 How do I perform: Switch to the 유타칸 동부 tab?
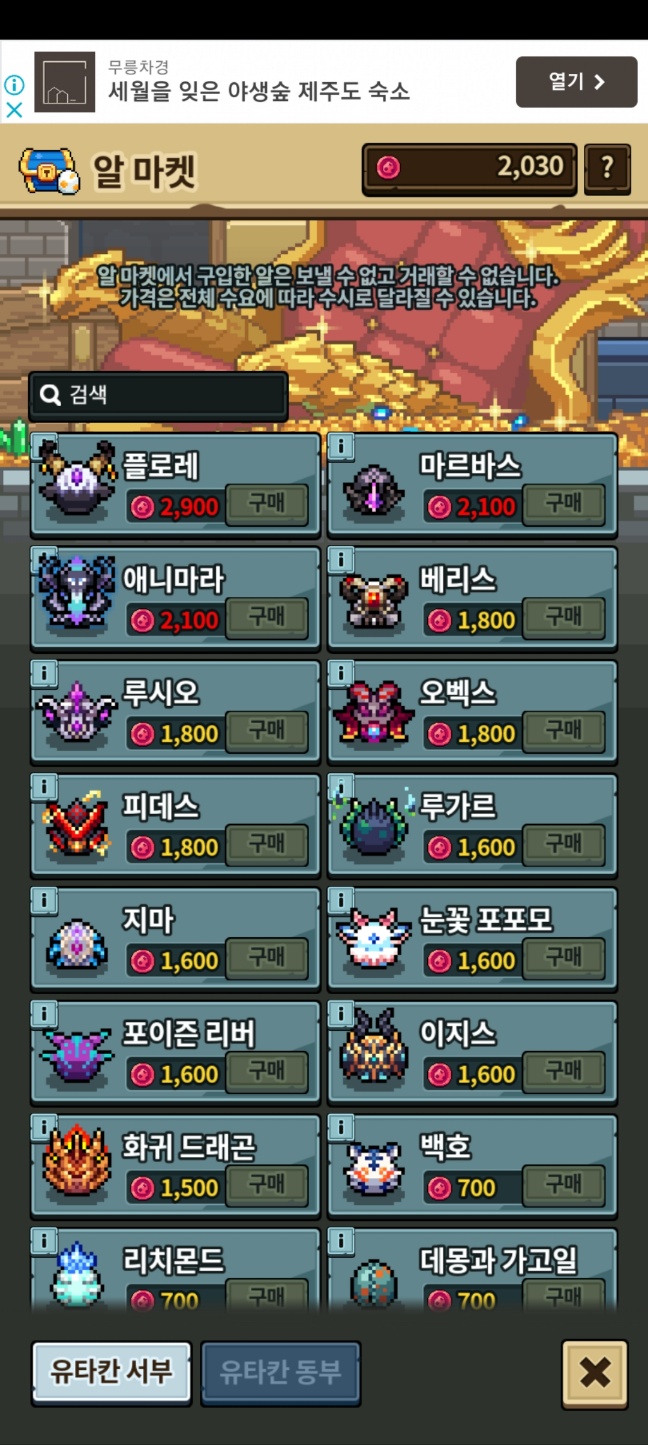pos(280,1373)
